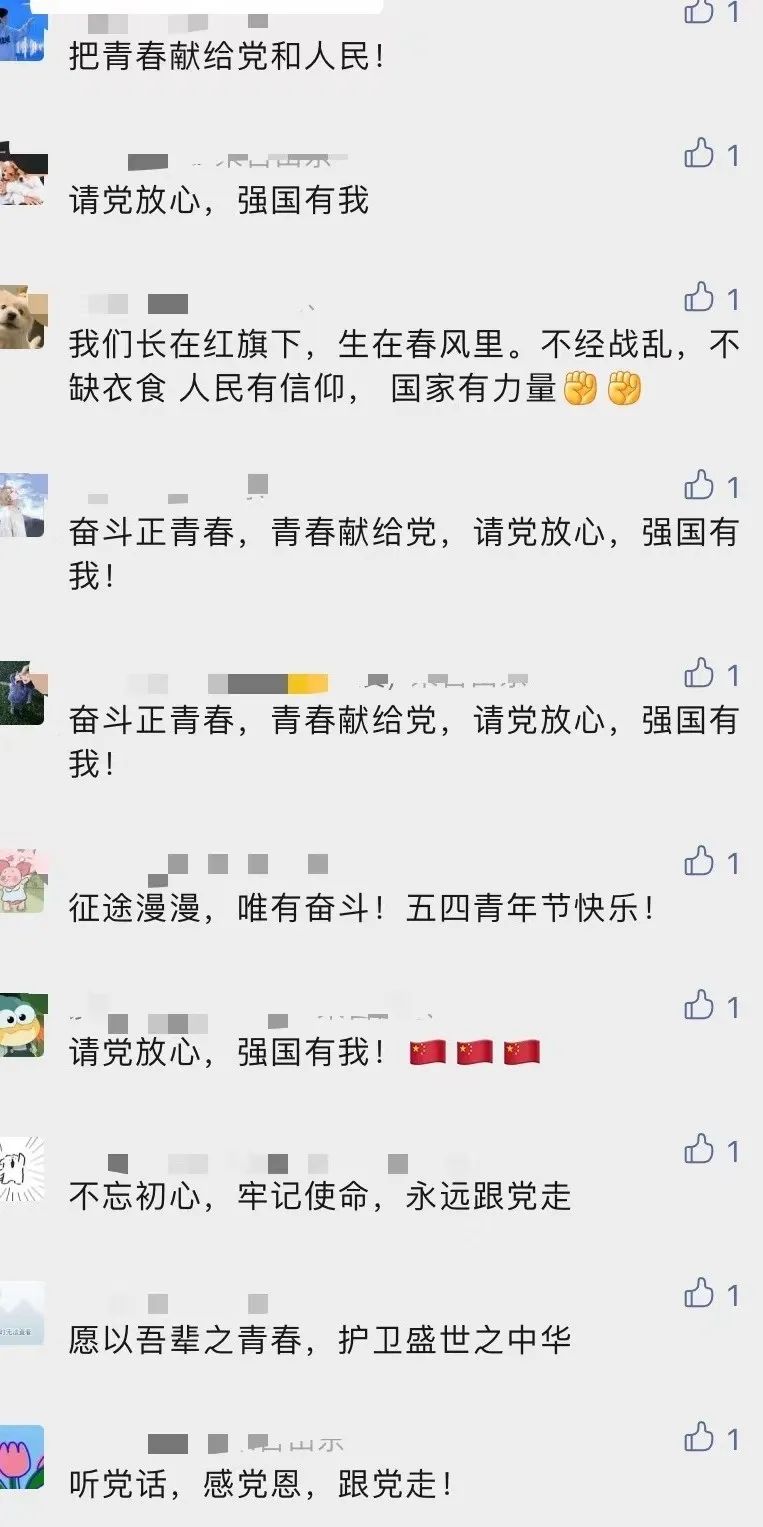This screenshot has width=763, height=1527.
Task: Like the comment starting "我们长在红旗下"
Action: [699, 297]
